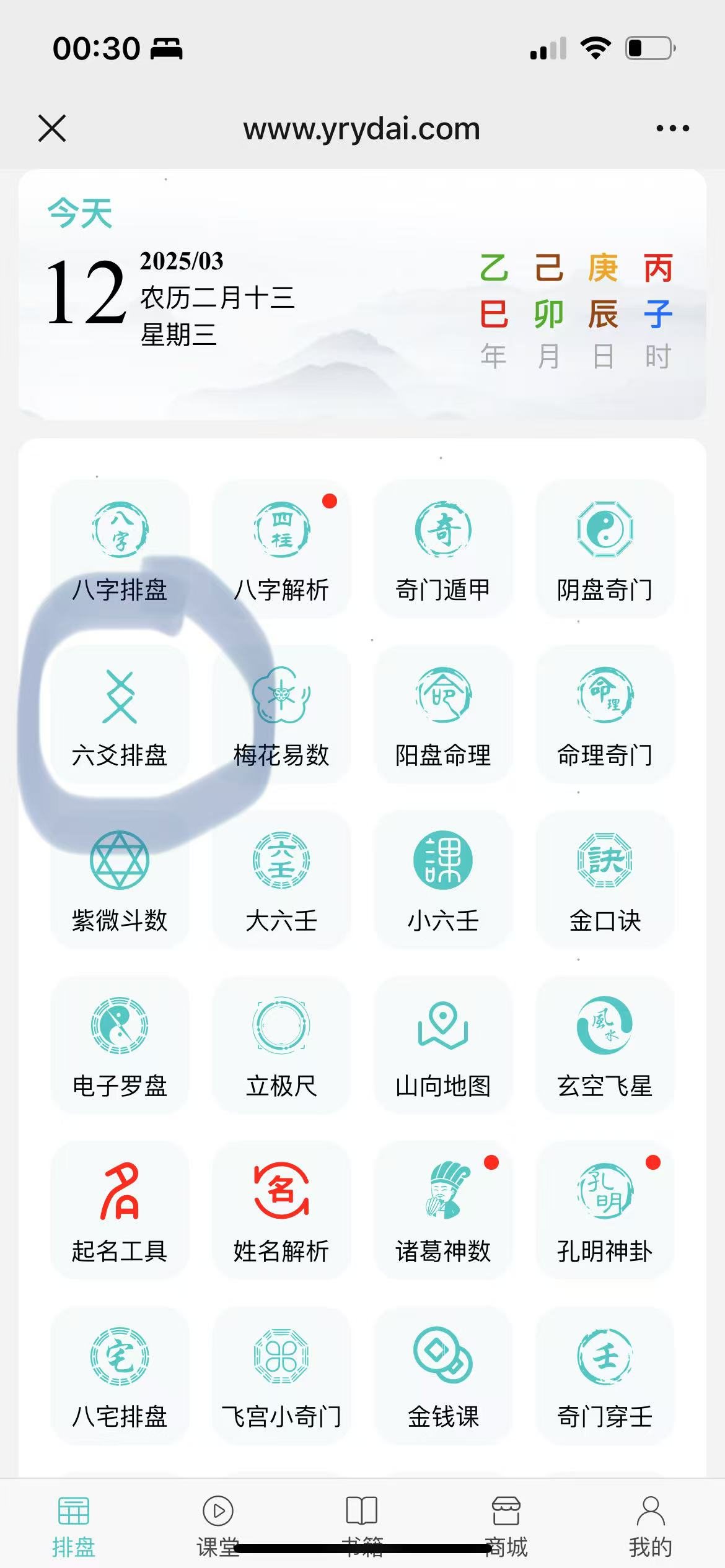The height and width of the screenshot is (1568, 725).
Task: Close the yrydai.com web page
Action: point(52,129)
